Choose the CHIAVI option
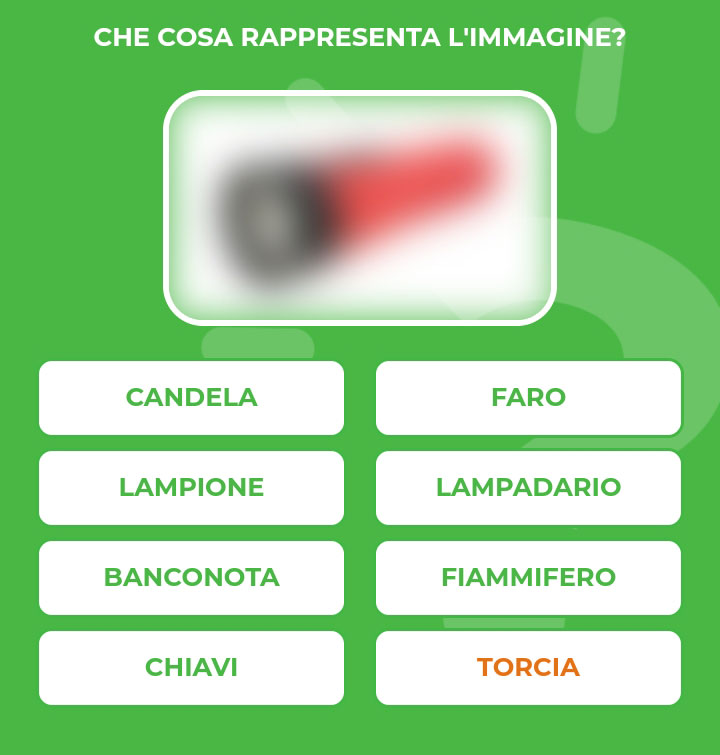 pos(191,667)
